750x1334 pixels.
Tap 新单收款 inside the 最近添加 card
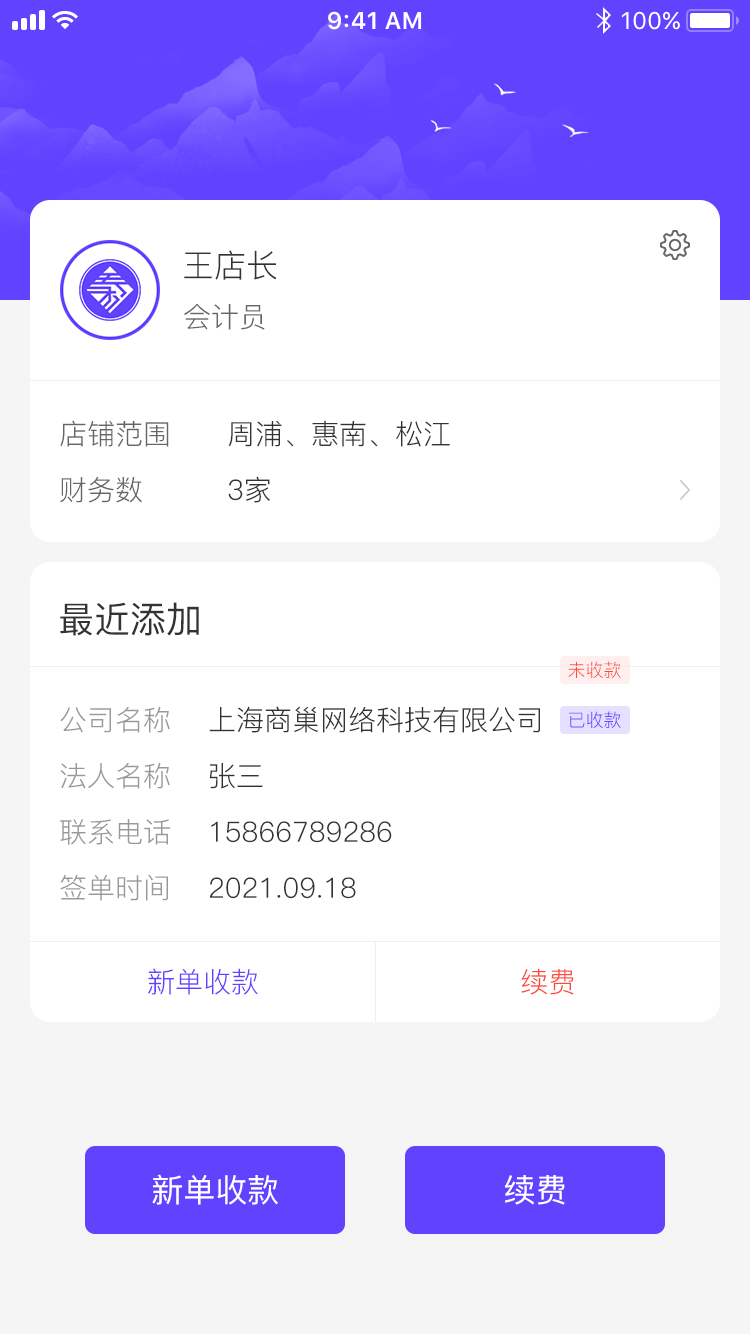coord(203,982)
